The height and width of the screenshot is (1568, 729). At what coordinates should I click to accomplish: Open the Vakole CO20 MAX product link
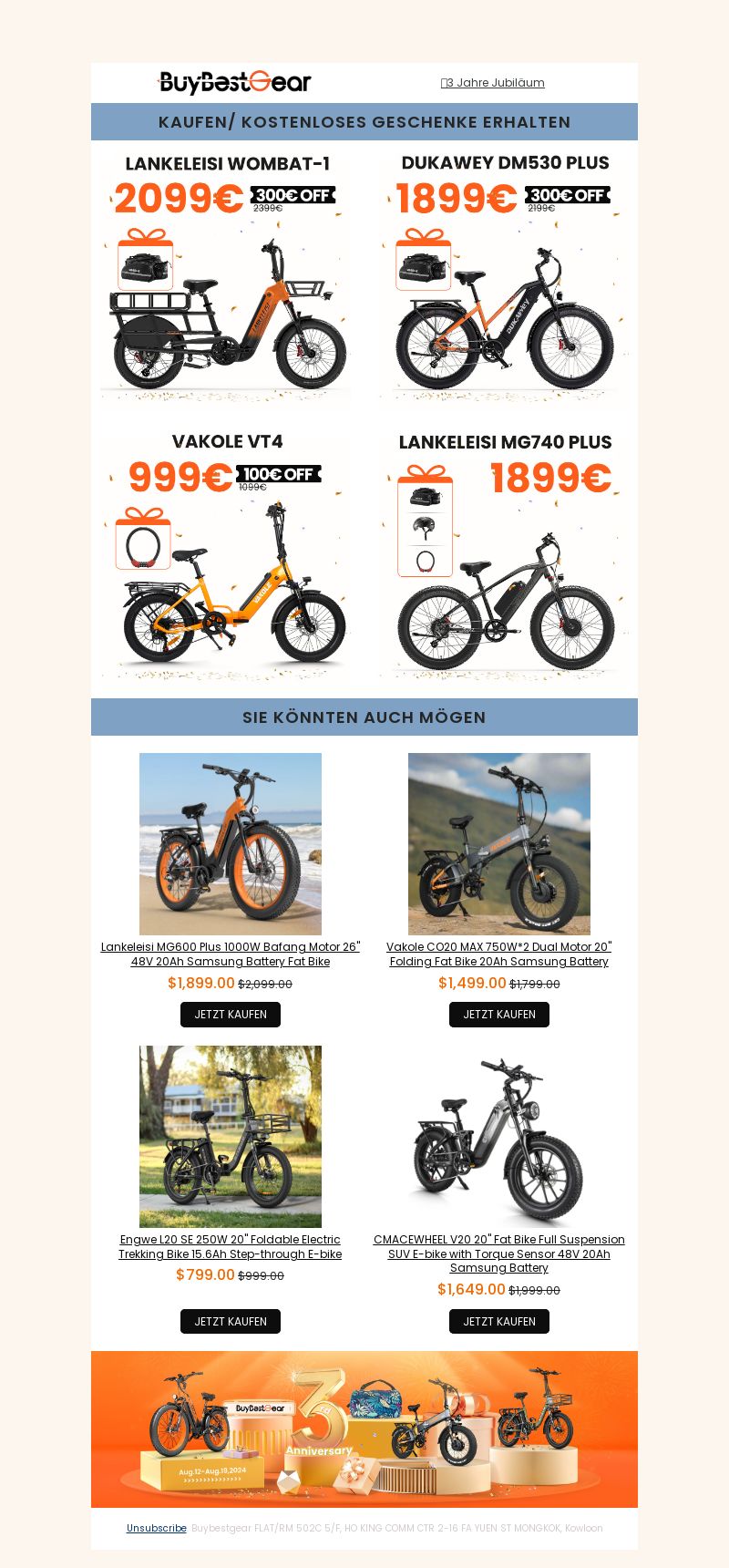pos(498,954)
